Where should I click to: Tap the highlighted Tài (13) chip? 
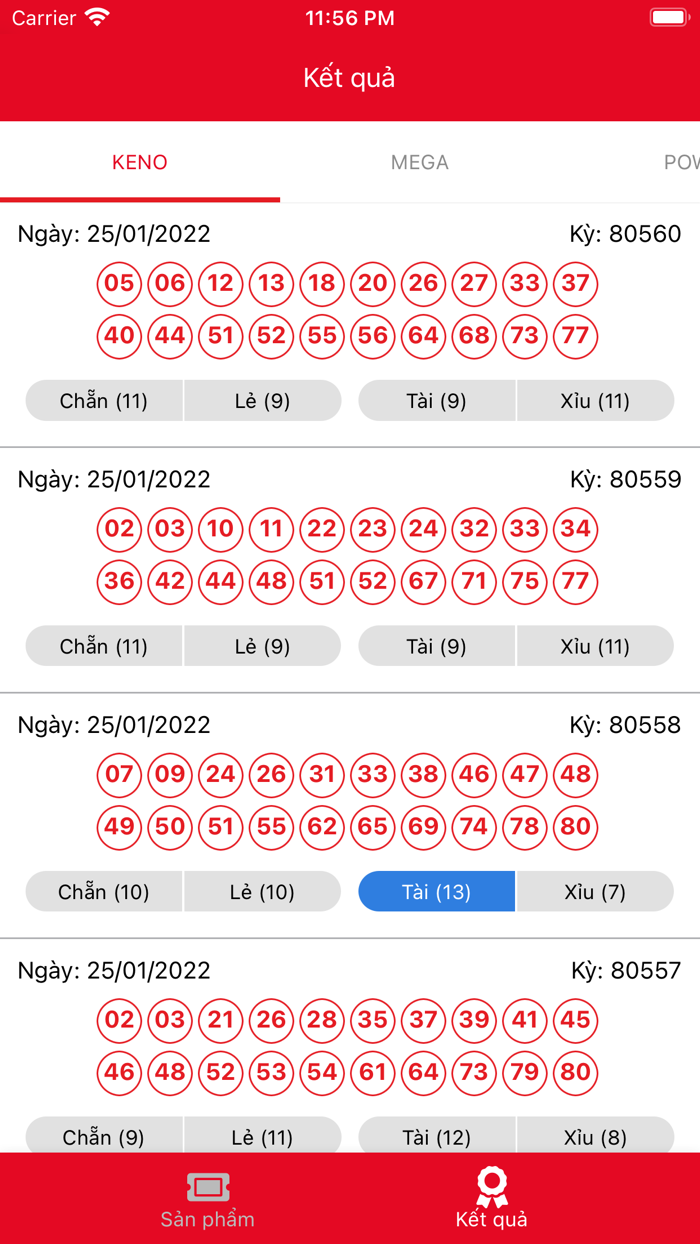click(x=437, y=892)
